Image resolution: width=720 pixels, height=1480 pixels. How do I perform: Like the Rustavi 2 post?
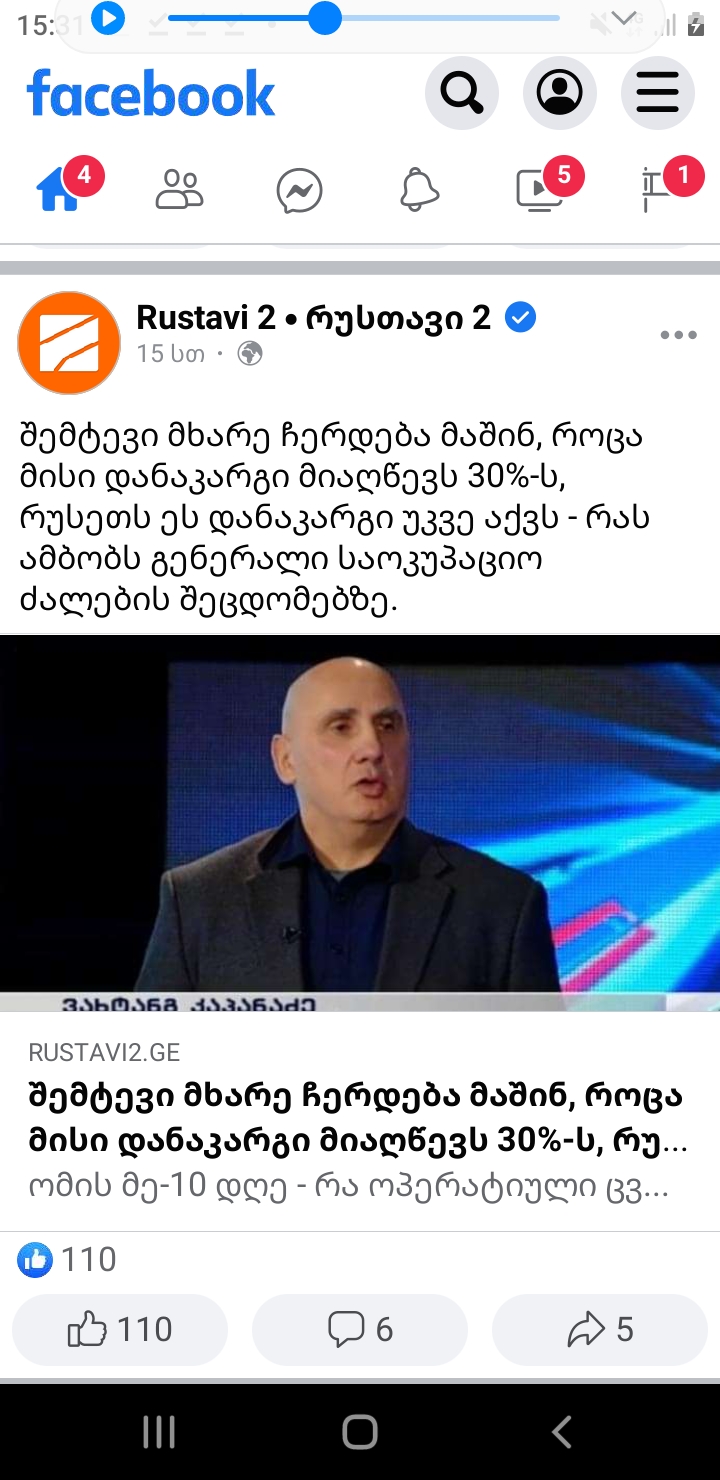[120, 1329]
